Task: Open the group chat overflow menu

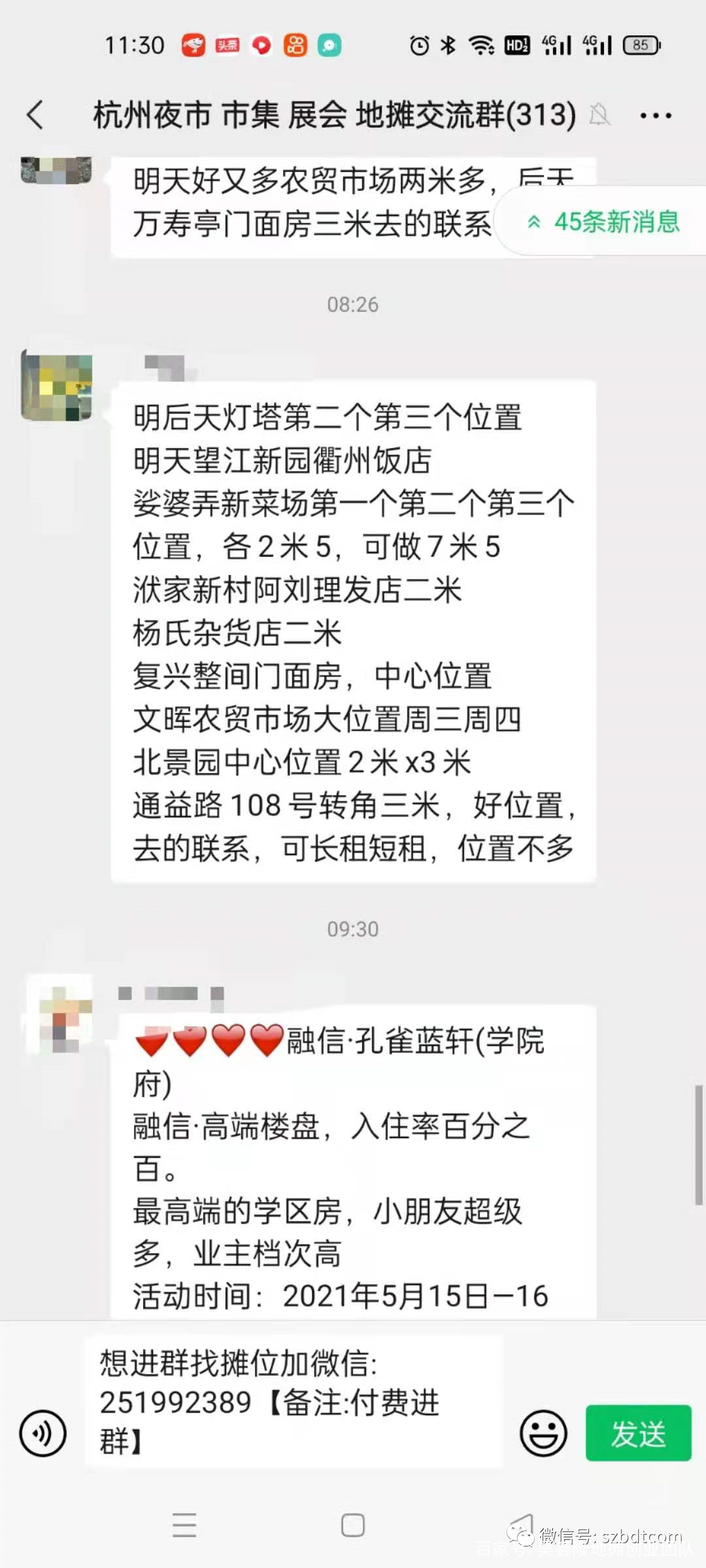Action: [x=655, y=116]
